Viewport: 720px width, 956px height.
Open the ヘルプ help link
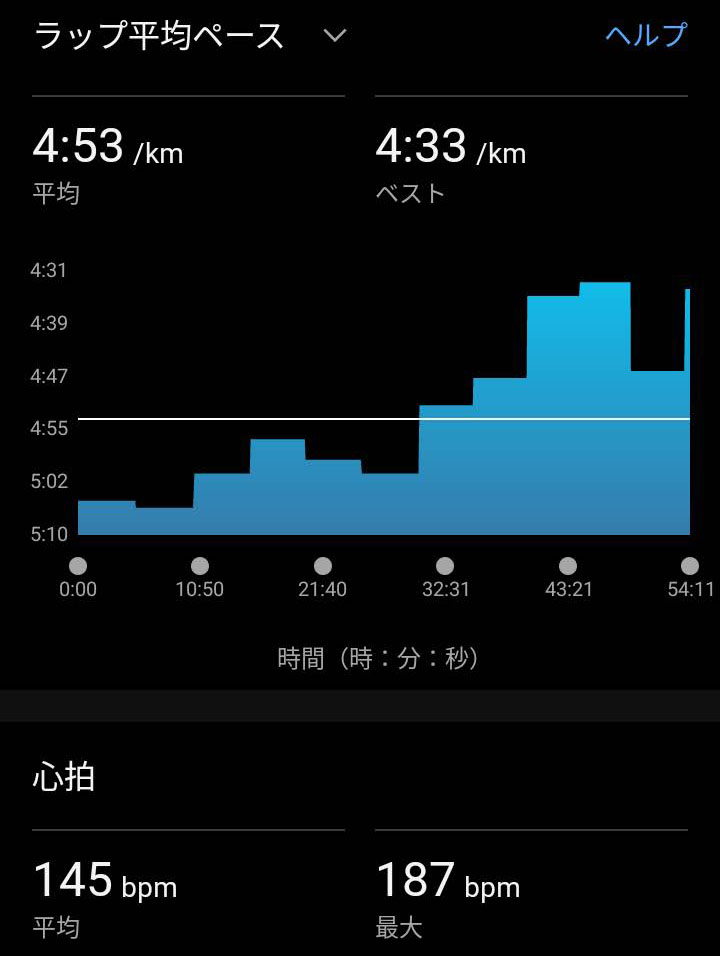coord(646,35)
